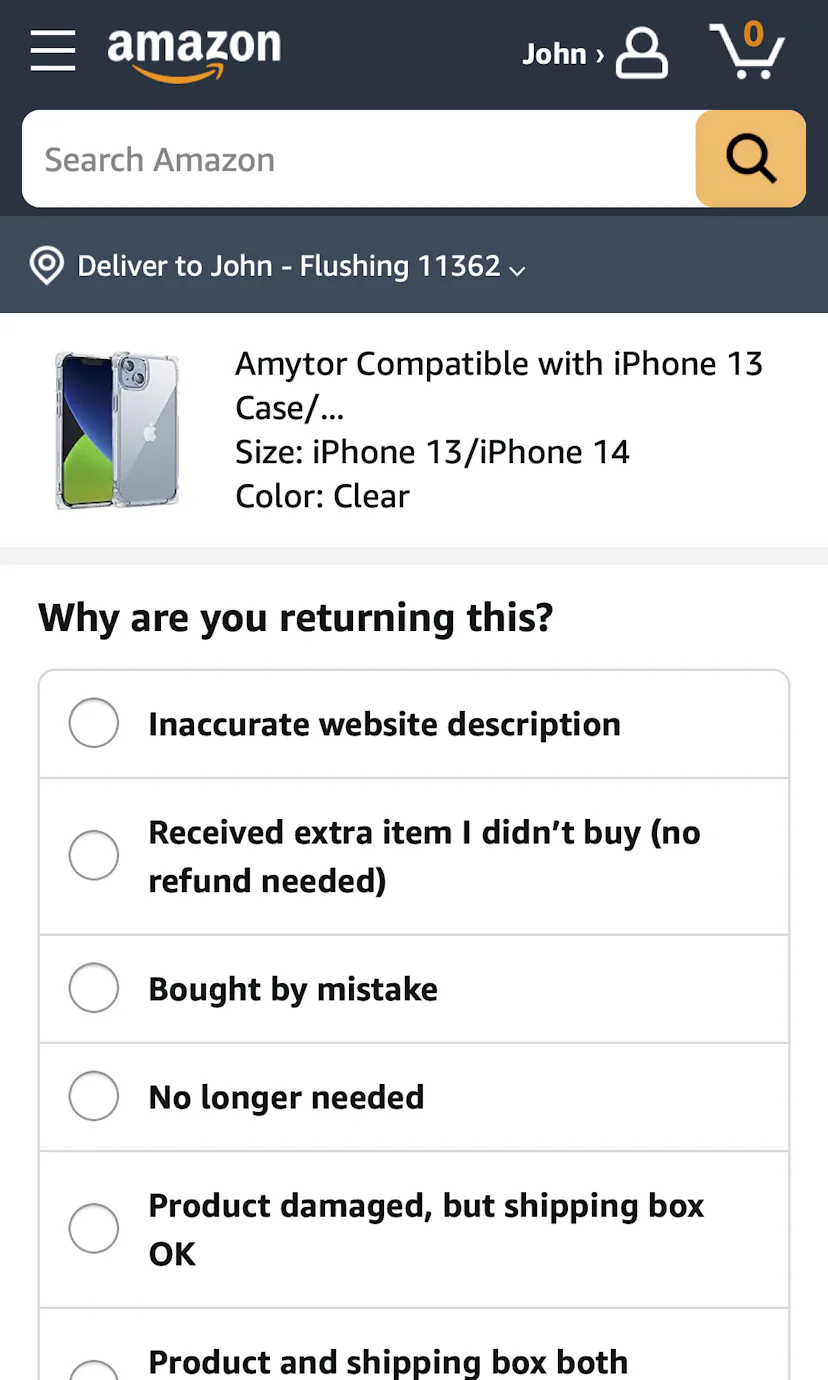Click the Size iPhone 13/iPhone 14 text
The width and height of the screenshot is (828, 1380).
432,451
